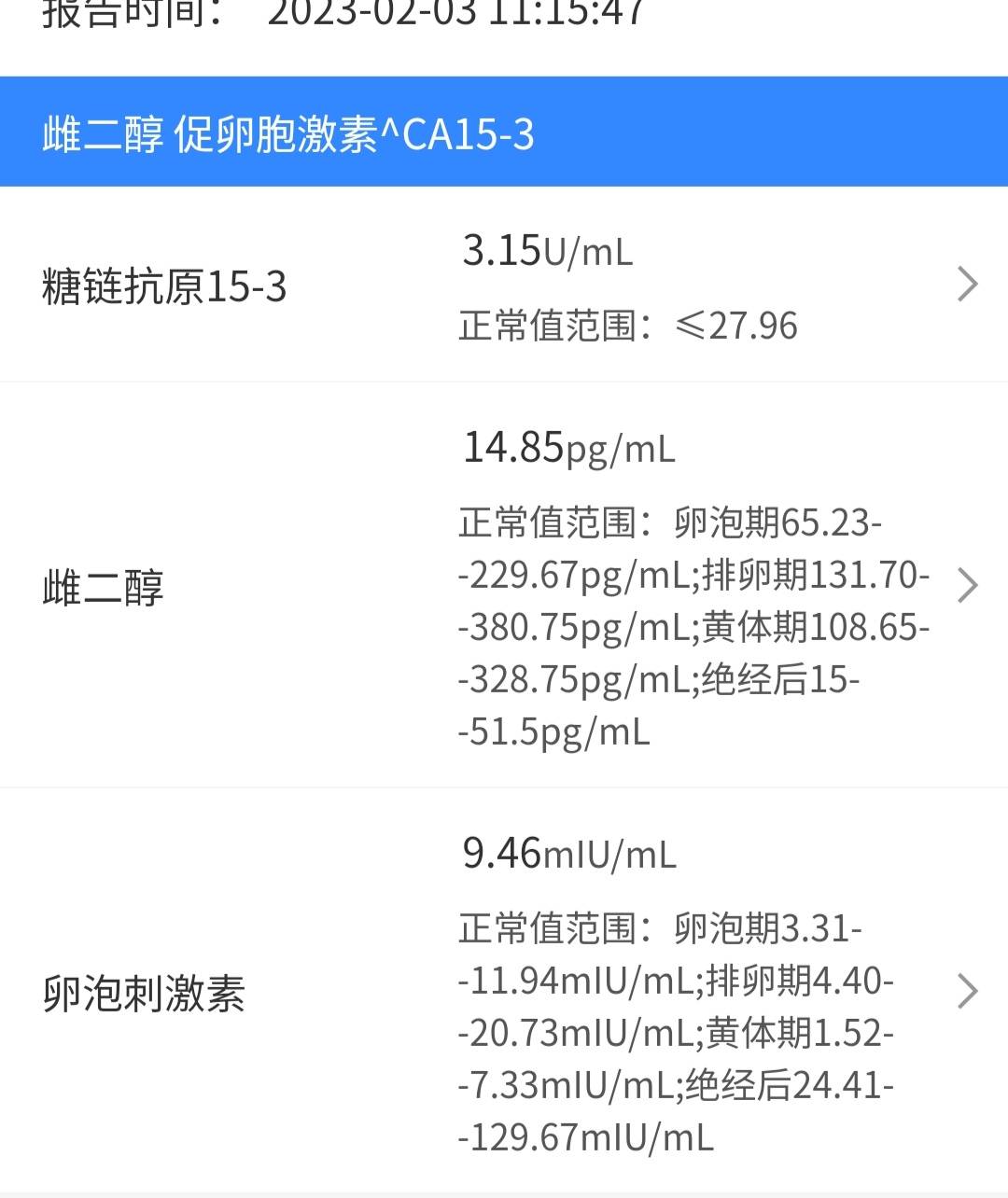1008x1198 pixels.
Task: Tap the title 雌二醇 促卵胞激素^CA15-3
Action: tap(289, 133)
